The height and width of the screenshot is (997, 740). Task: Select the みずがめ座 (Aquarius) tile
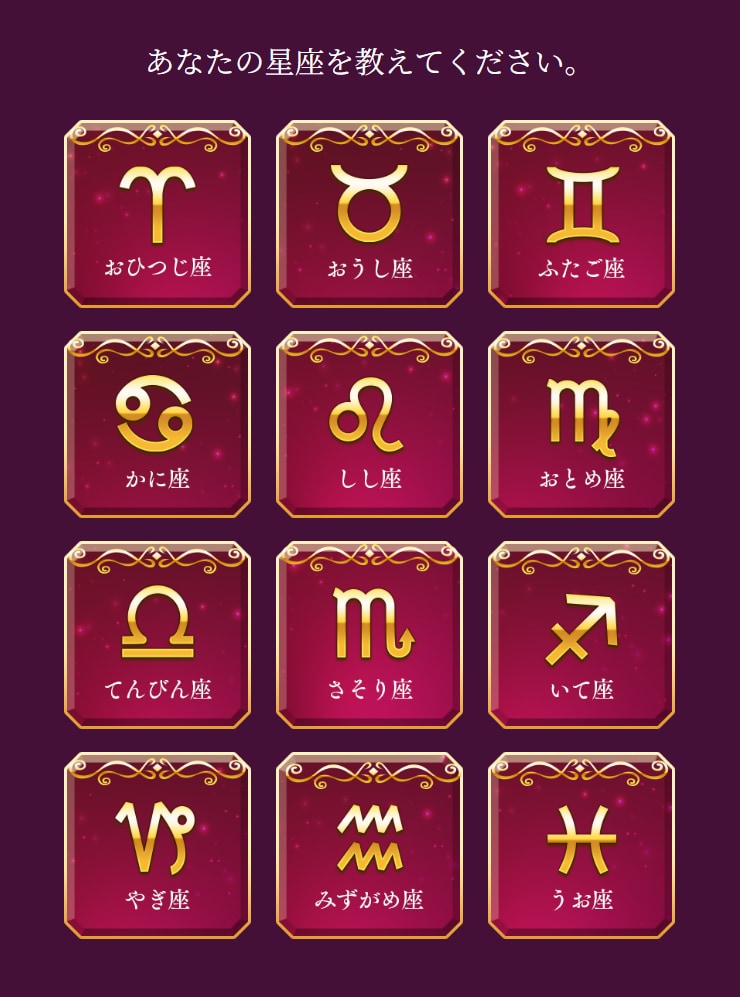pos(370,846)
